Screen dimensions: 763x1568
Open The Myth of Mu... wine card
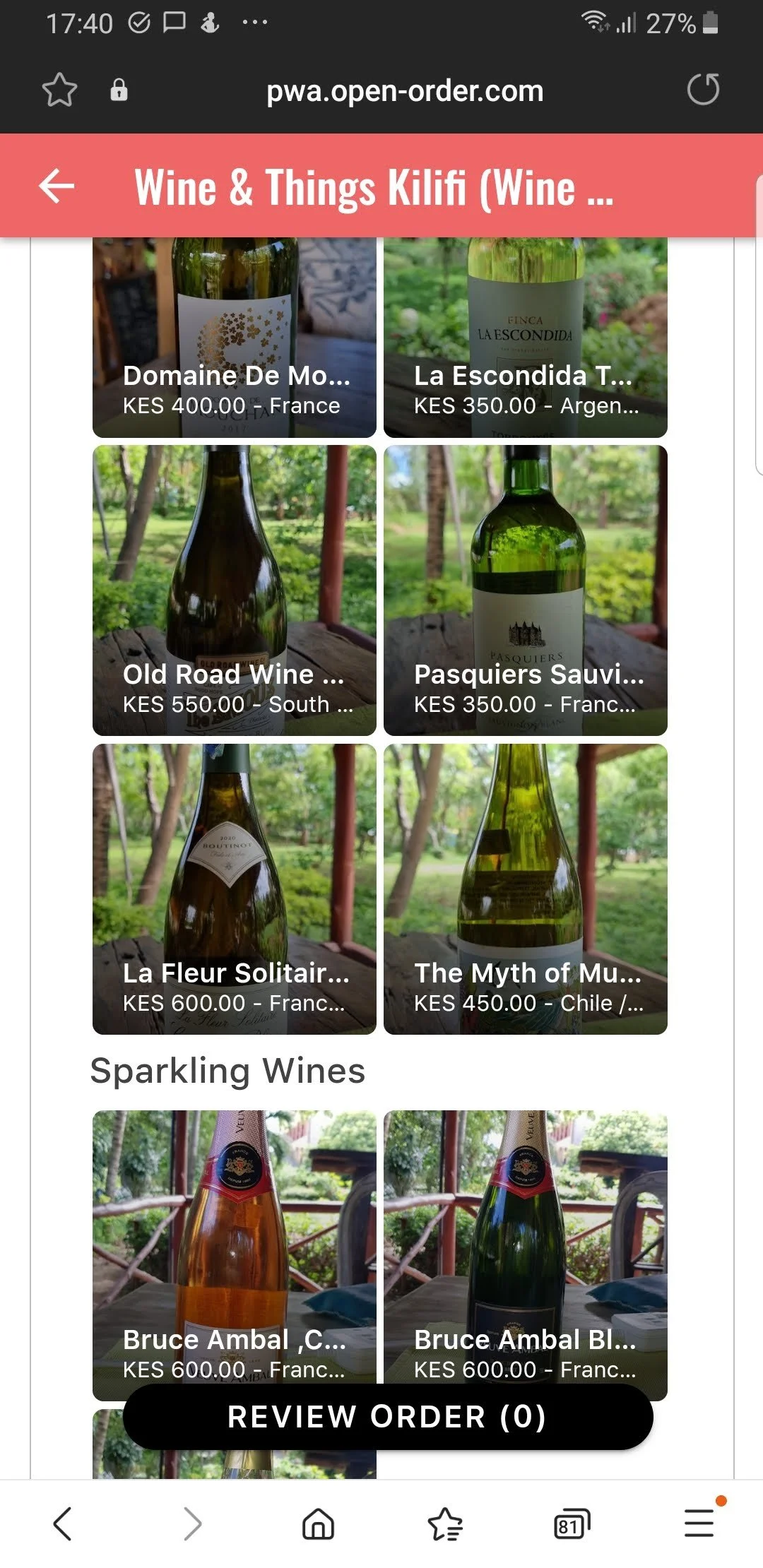click(526, 889)
